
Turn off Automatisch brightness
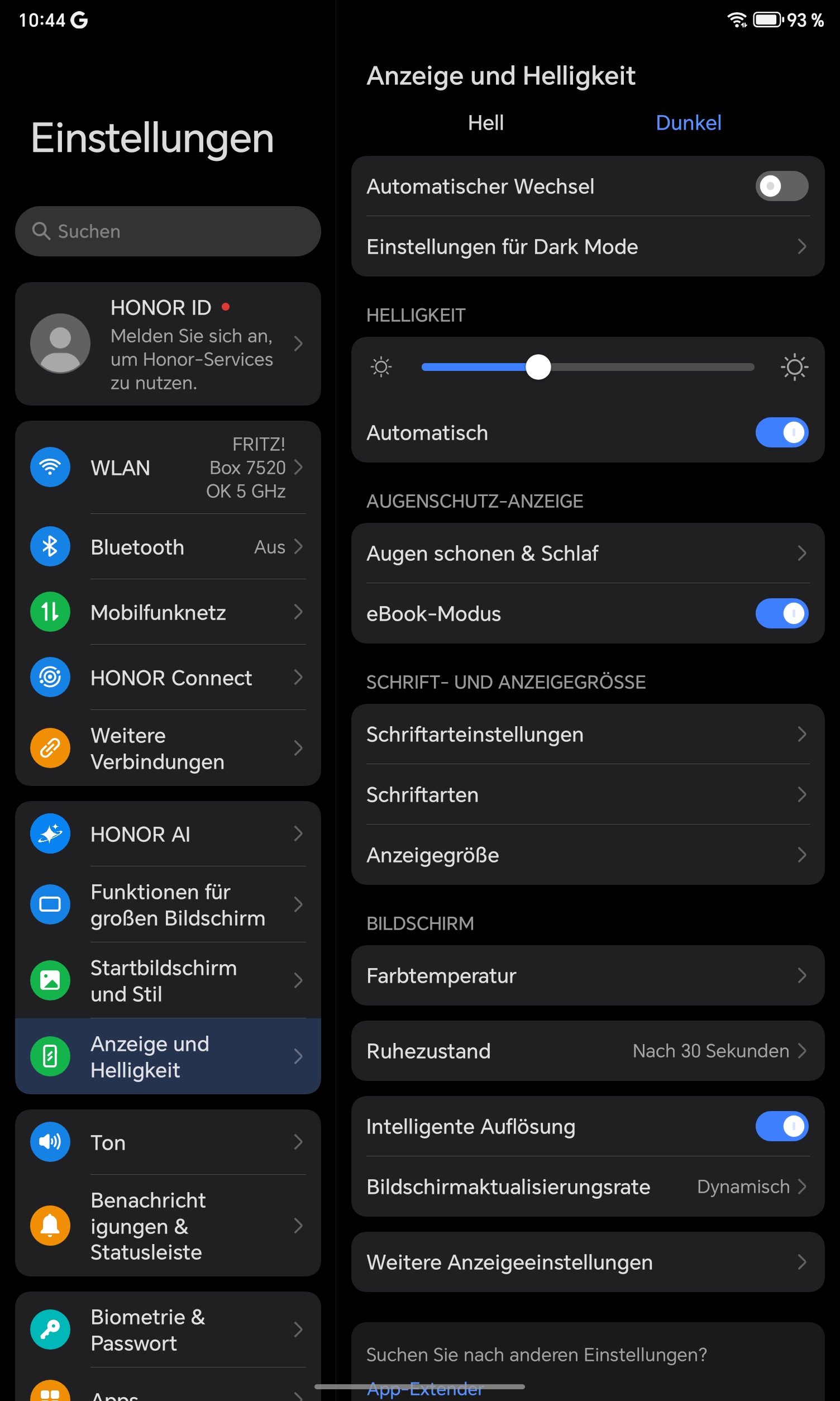pyautogui.click(x=781, y=433)
